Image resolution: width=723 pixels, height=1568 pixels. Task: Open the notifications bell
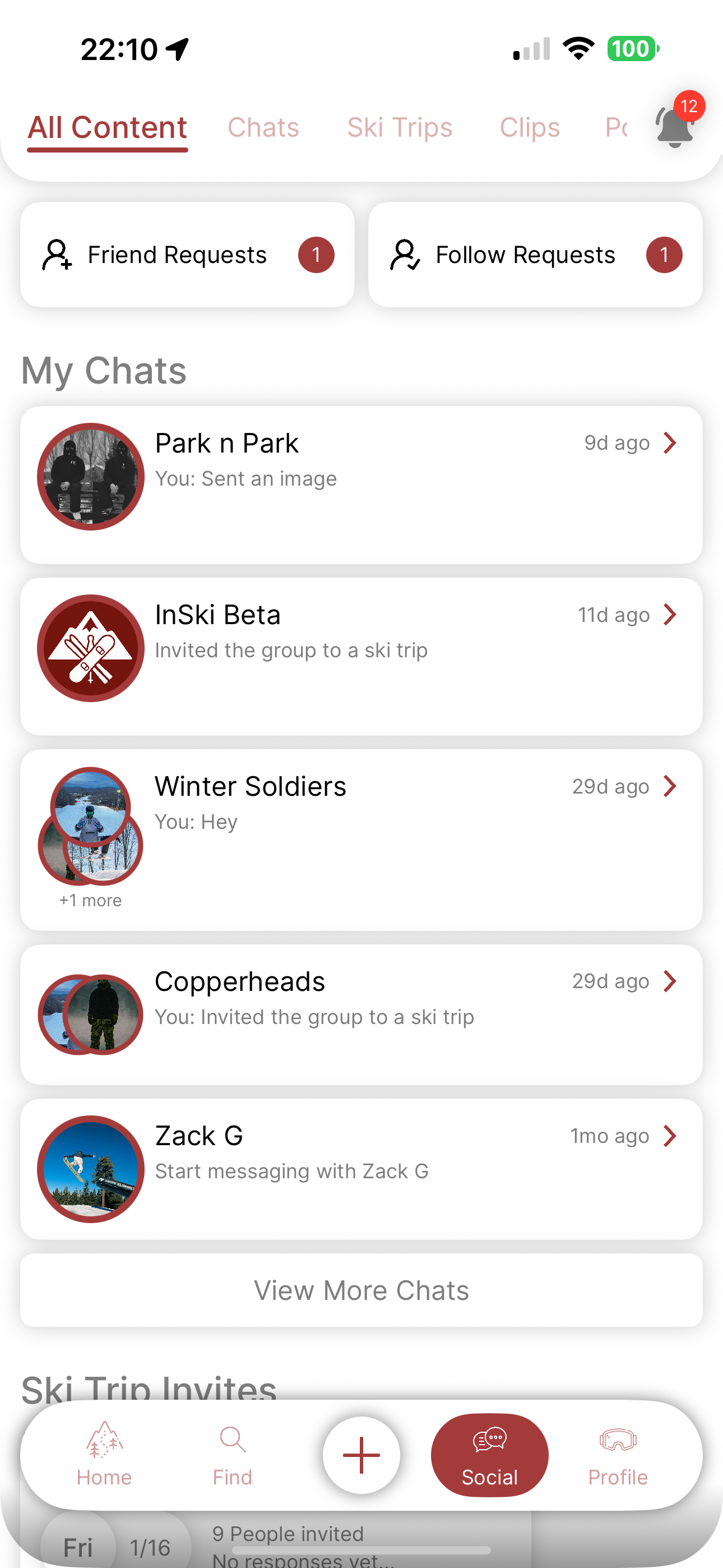click(675, 126)
